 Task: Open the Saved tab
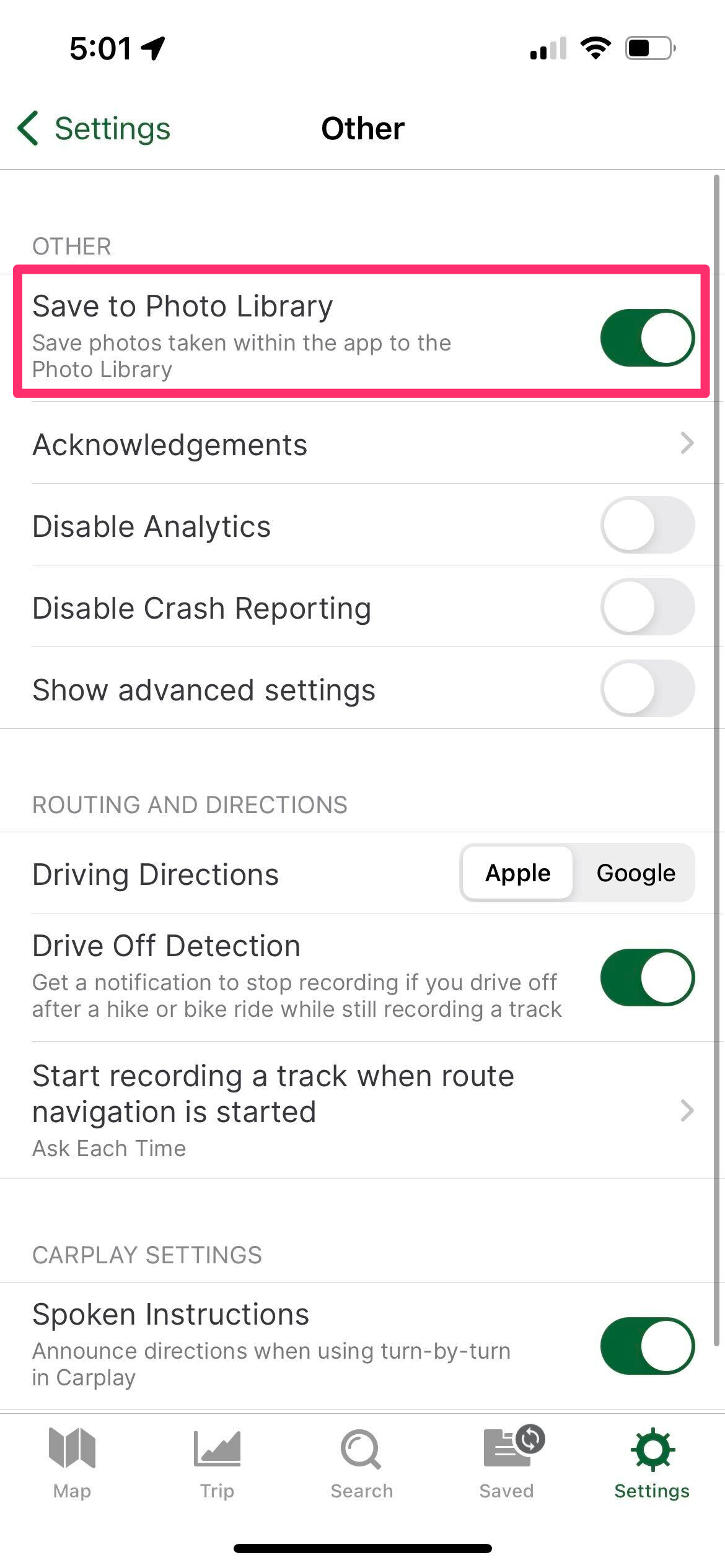(507, 1464)
